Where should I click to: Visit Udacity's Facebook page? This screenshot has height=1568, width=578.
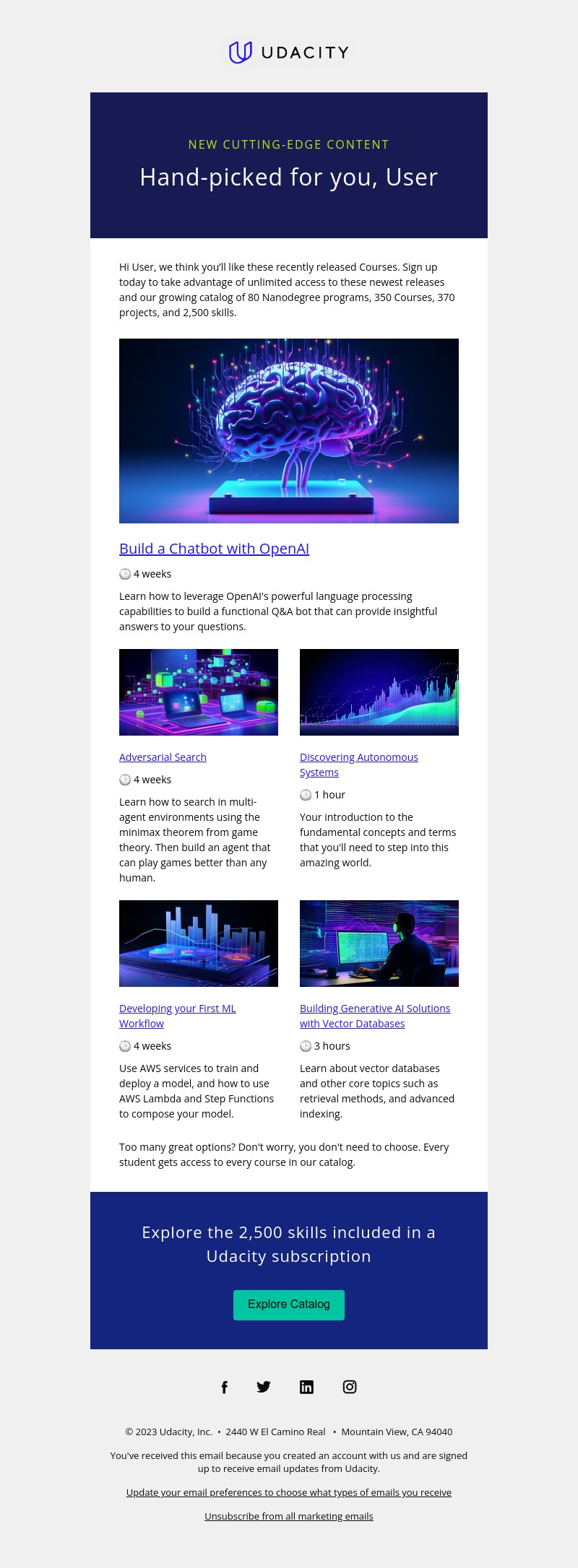click(x=225, y=1387)
